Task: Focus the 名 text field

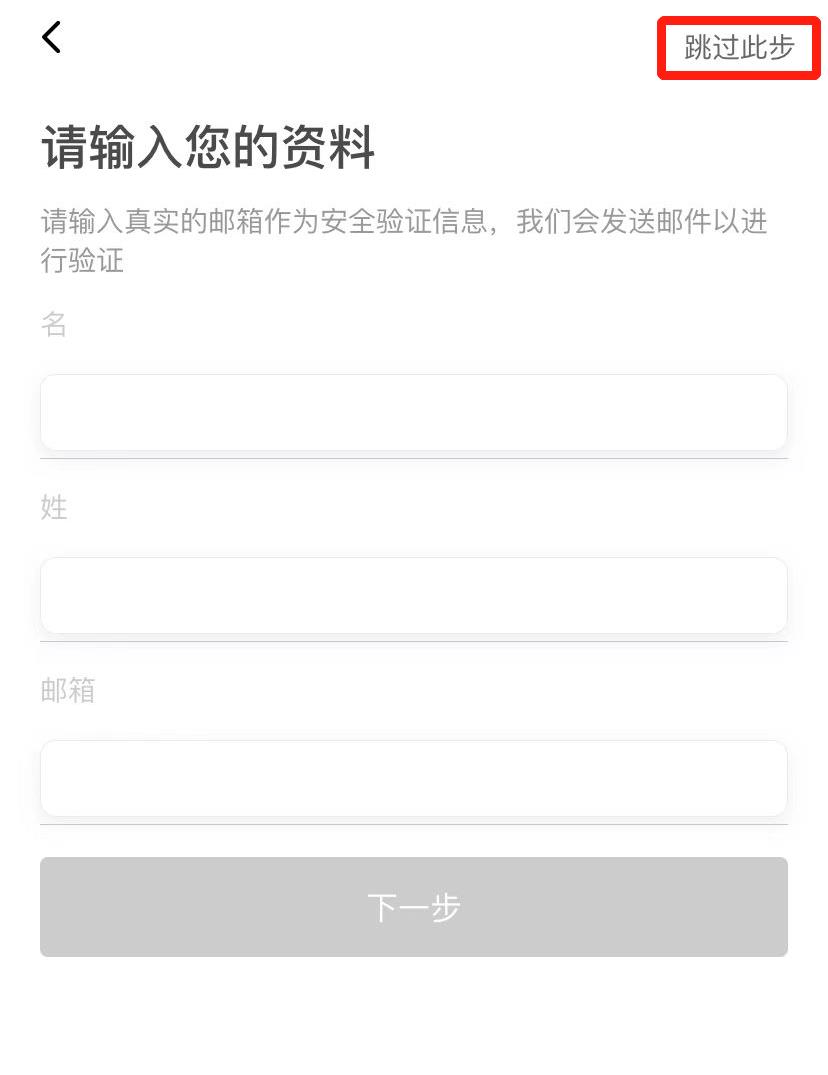Action: point(414,412)
